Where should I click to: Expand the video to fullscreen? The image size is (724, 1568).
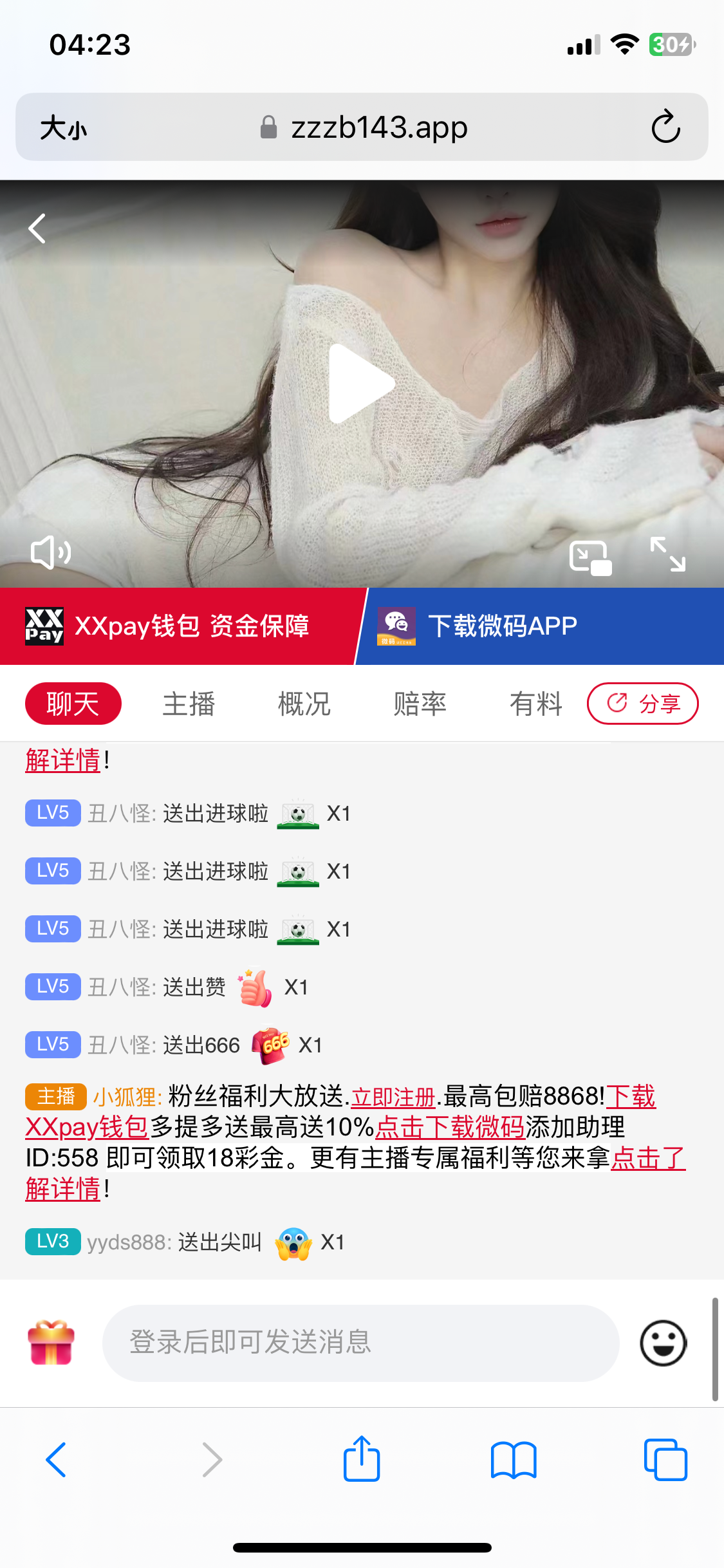pyautogui.click(x=667, y=554)
